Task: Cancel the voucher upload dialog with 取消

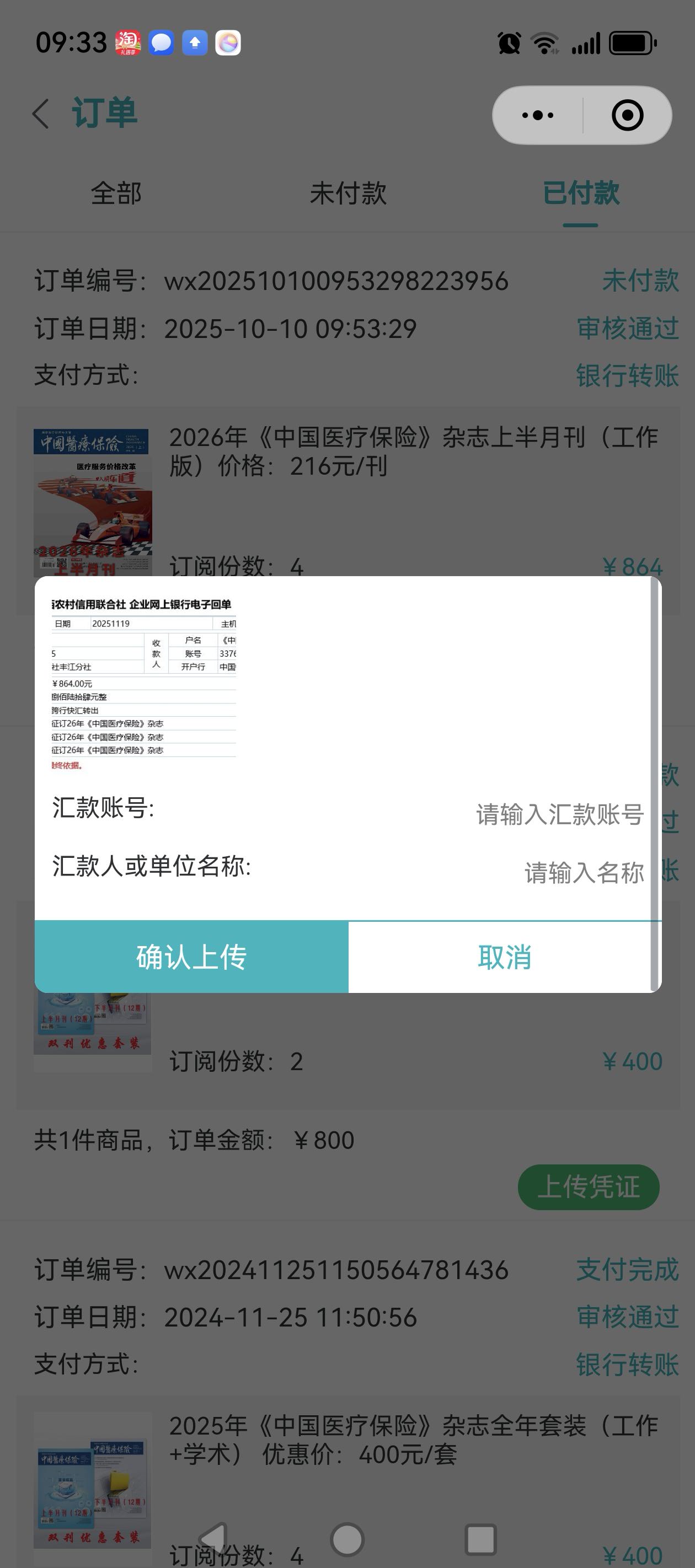Action: click(504, 956)
